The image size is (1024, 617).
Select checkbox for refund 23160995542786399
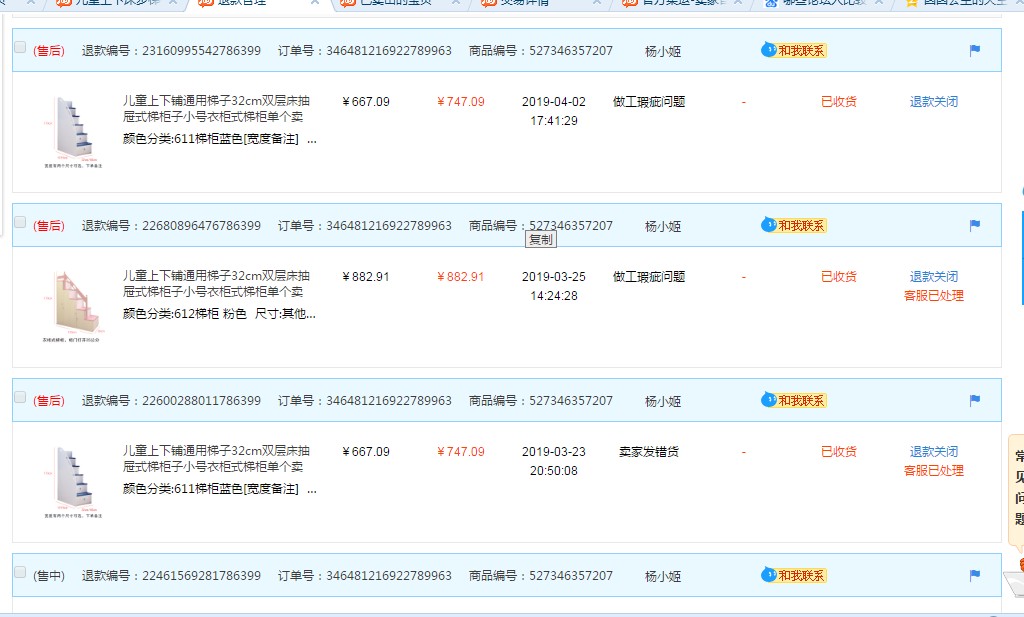[x=20, y=48]
